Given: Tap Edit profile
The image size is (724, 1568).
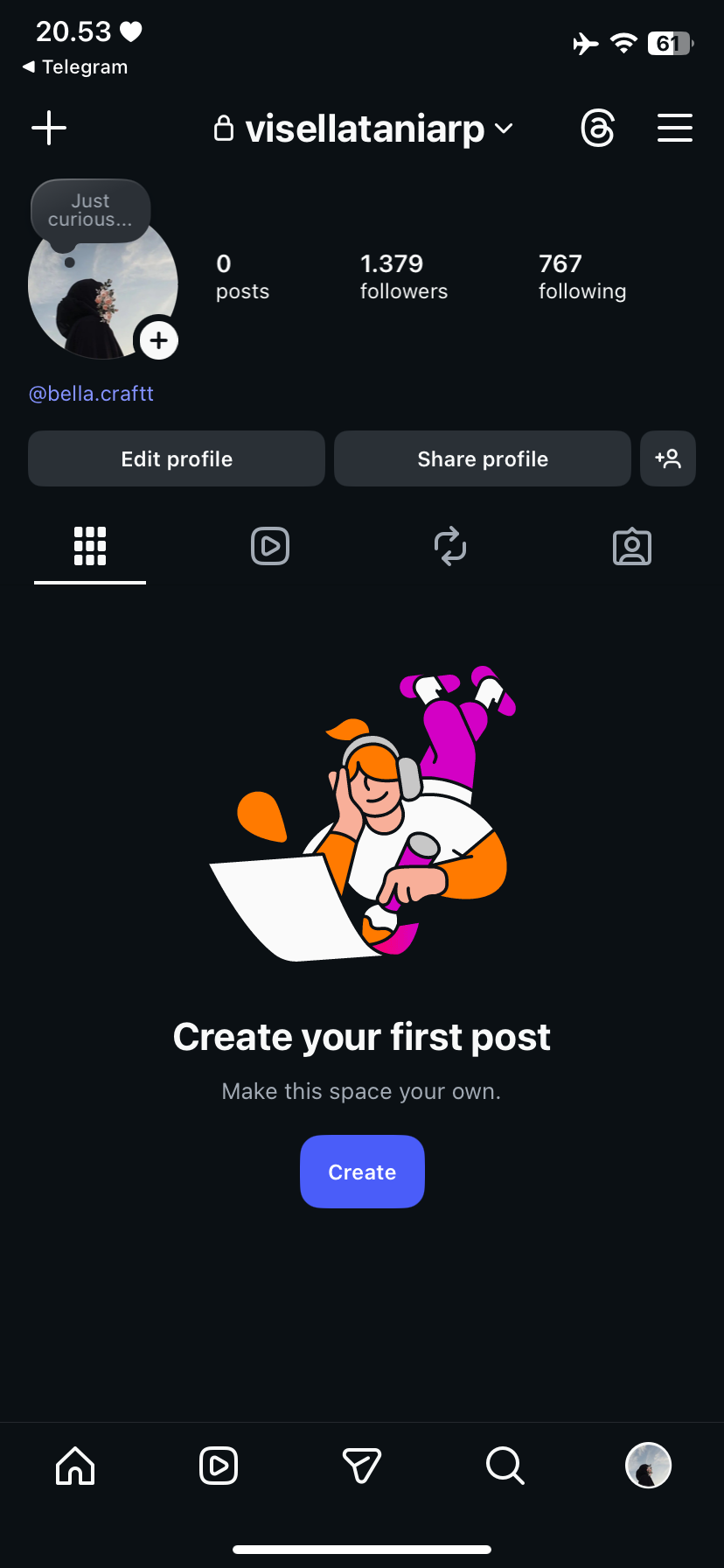Looking at the screenshot, I should pyautogui.click(x=177, y=458).
